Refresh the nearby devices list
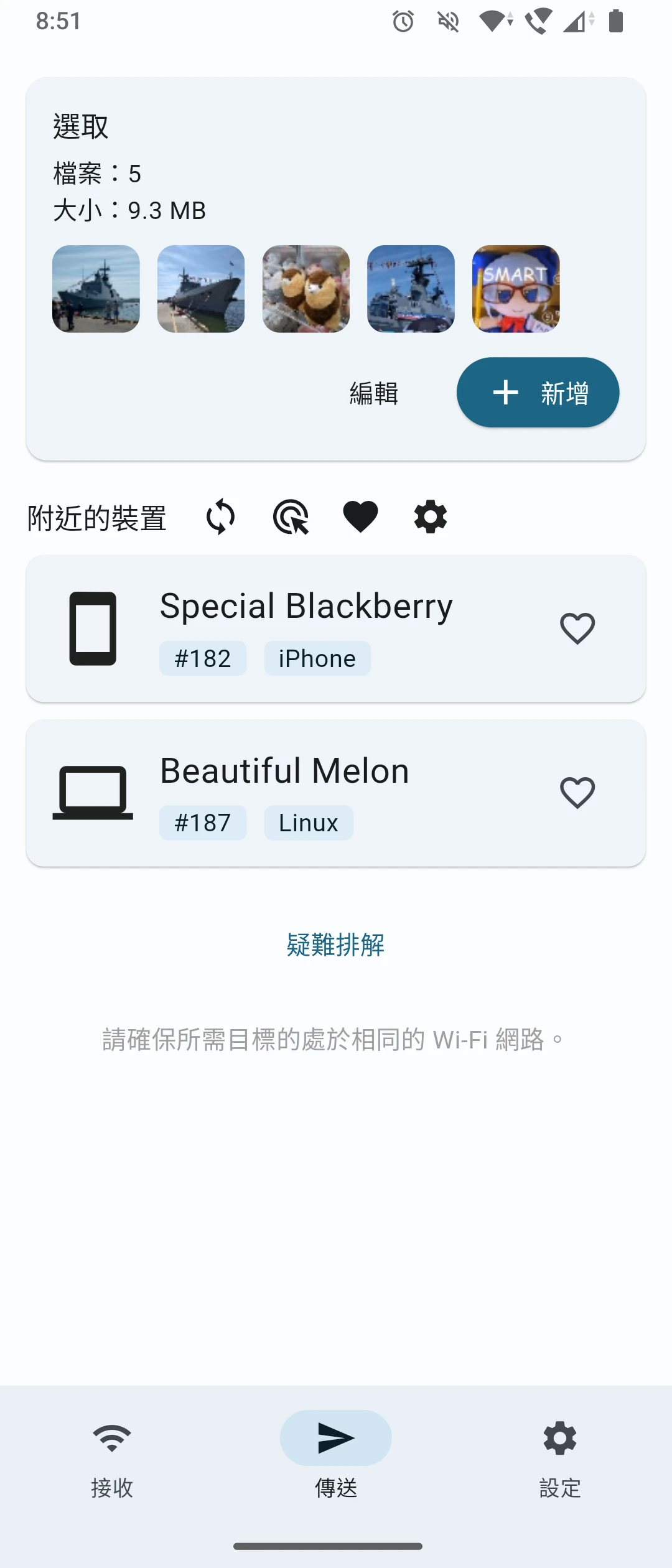 click(x=220, y=516)
